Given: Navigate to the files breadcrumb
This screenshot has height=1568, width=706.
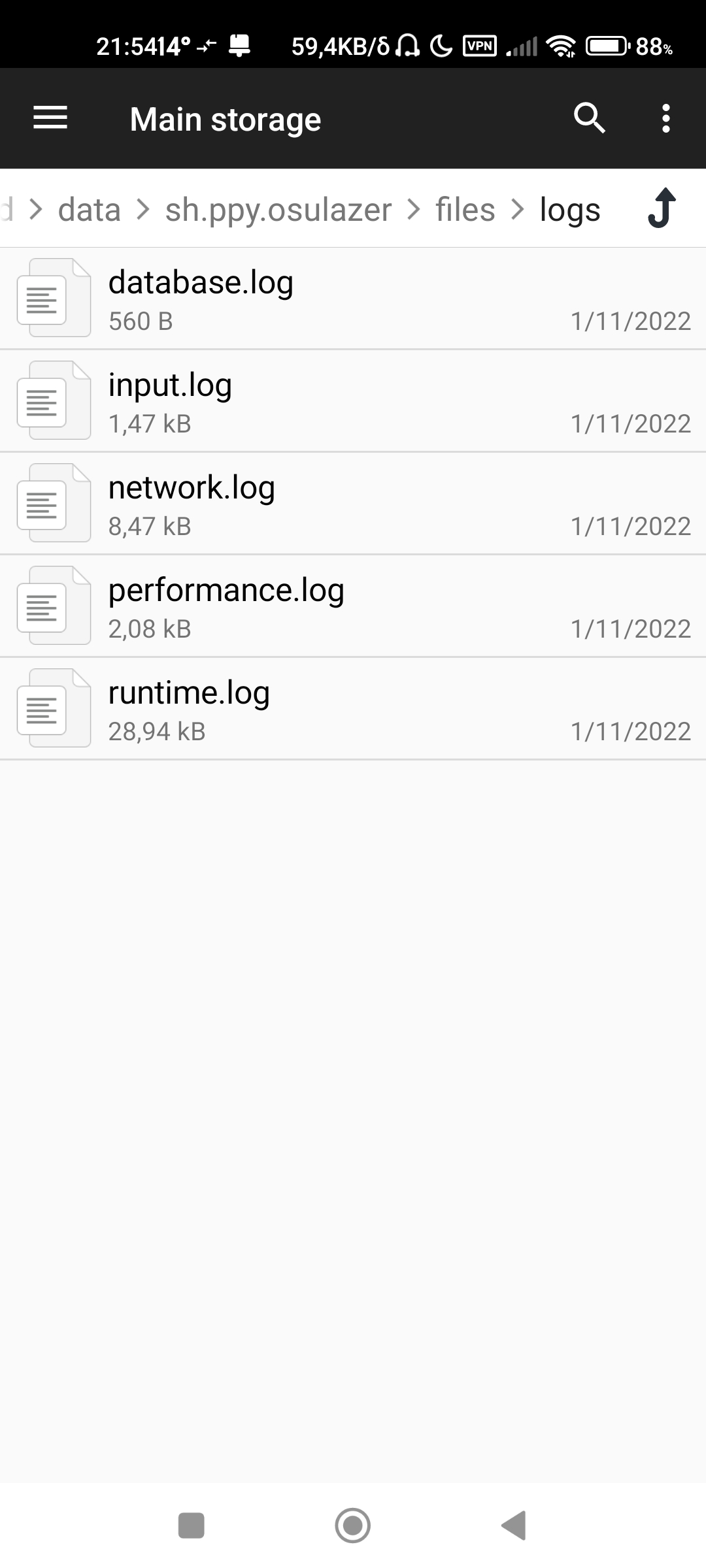Looking at the screenshot, I should (x=465, y=210).
